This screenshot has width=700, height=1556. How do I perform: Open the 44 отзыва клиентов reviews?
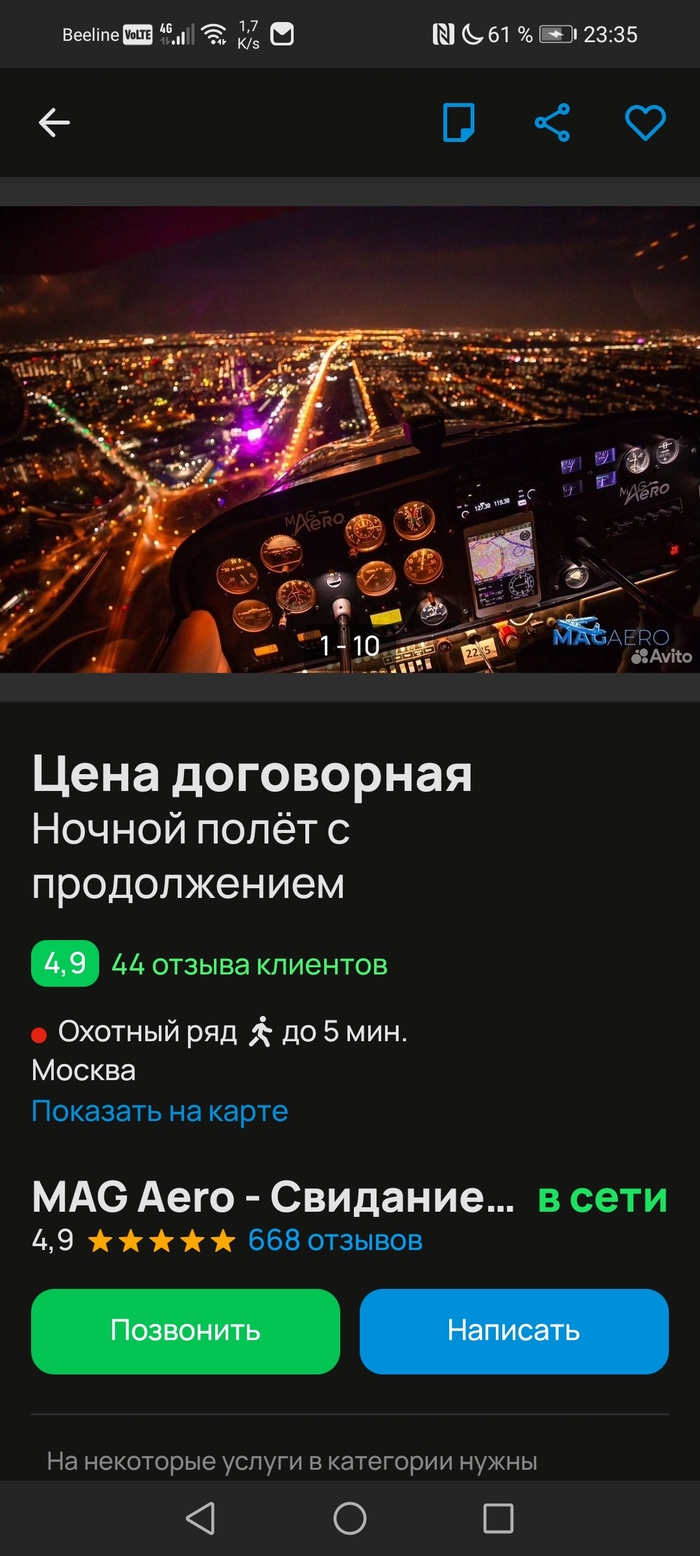point(249,965)
